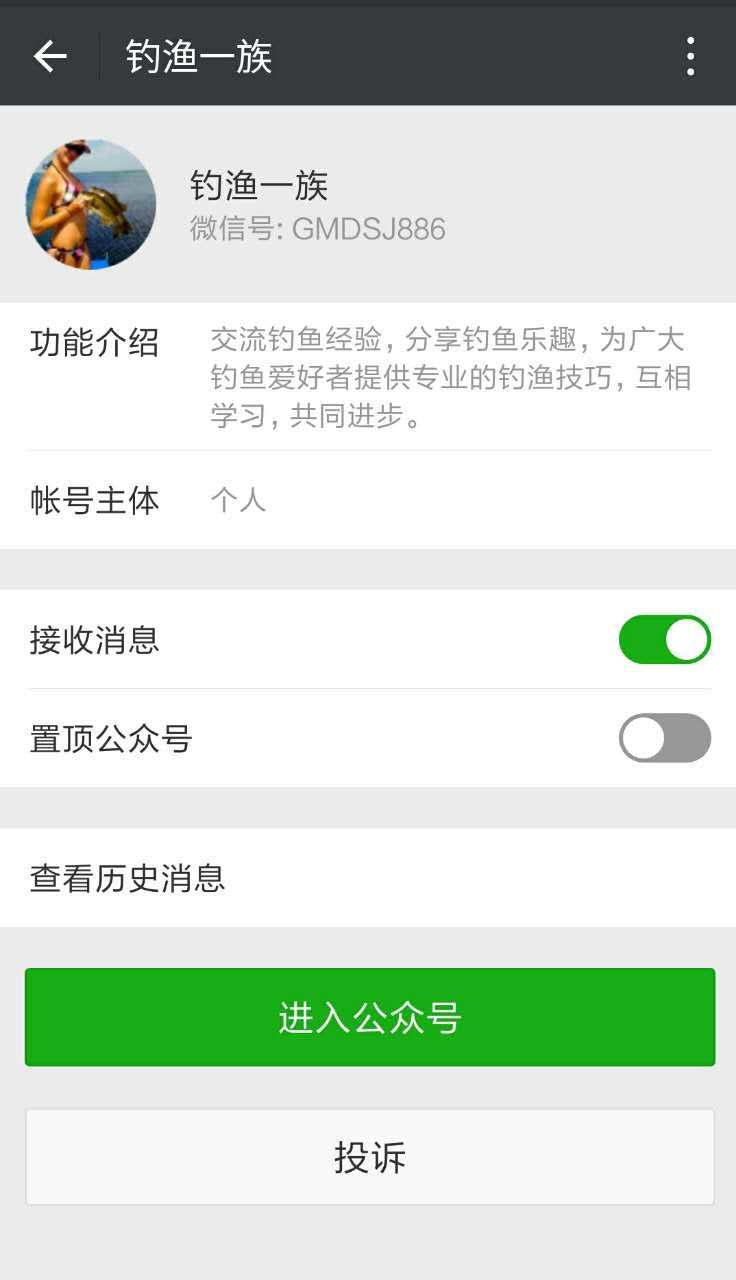Select the WeChat ID GMDSJ886 text

368,230
